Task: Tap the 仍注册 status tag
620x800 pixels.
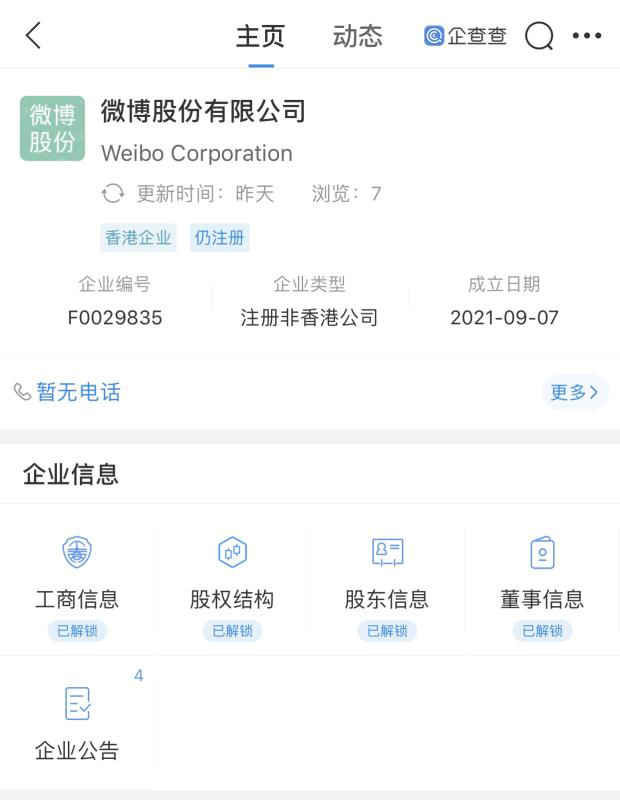Action: tap(220, 238)
